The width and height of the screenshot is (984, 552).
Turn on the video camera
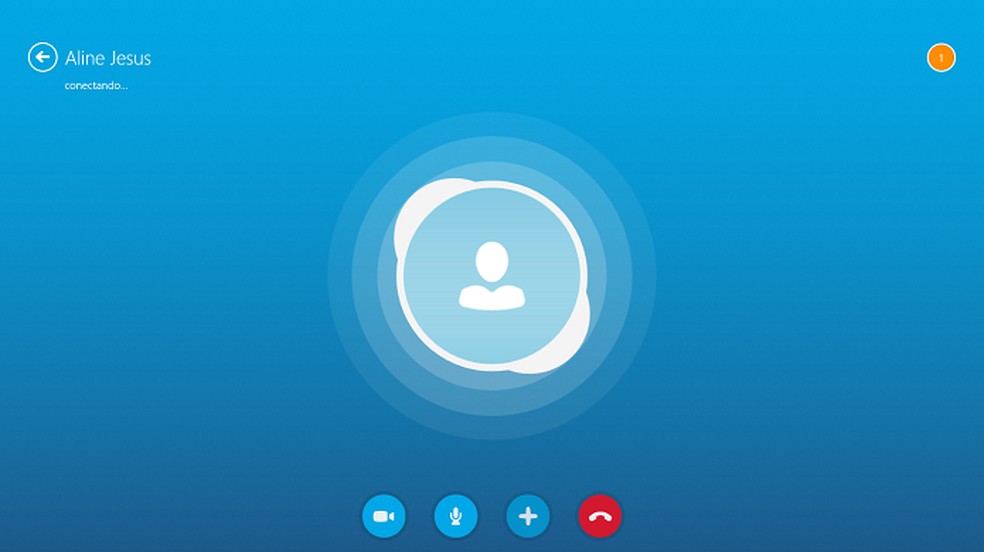[384, 516]
